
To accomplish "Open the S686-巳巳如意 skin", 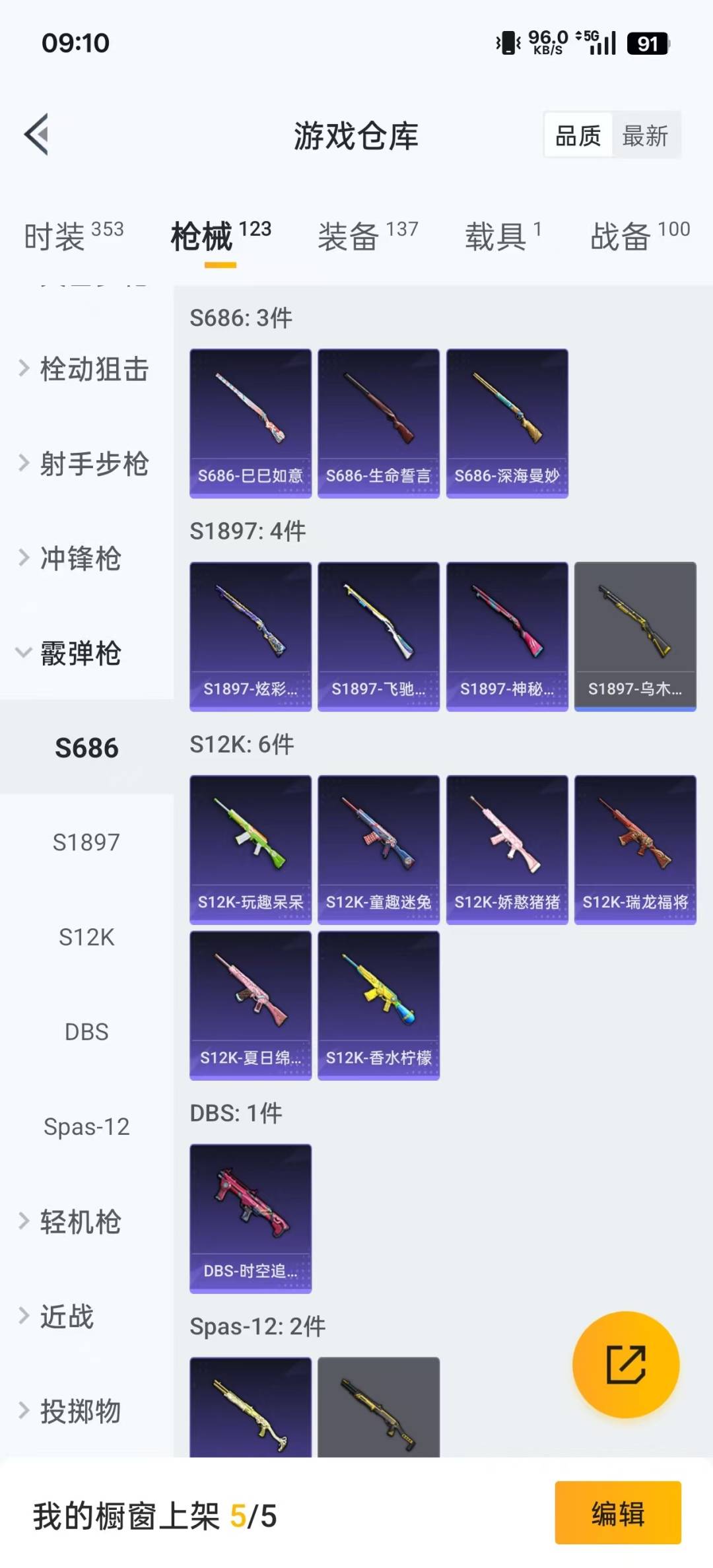I will point(250,423).
